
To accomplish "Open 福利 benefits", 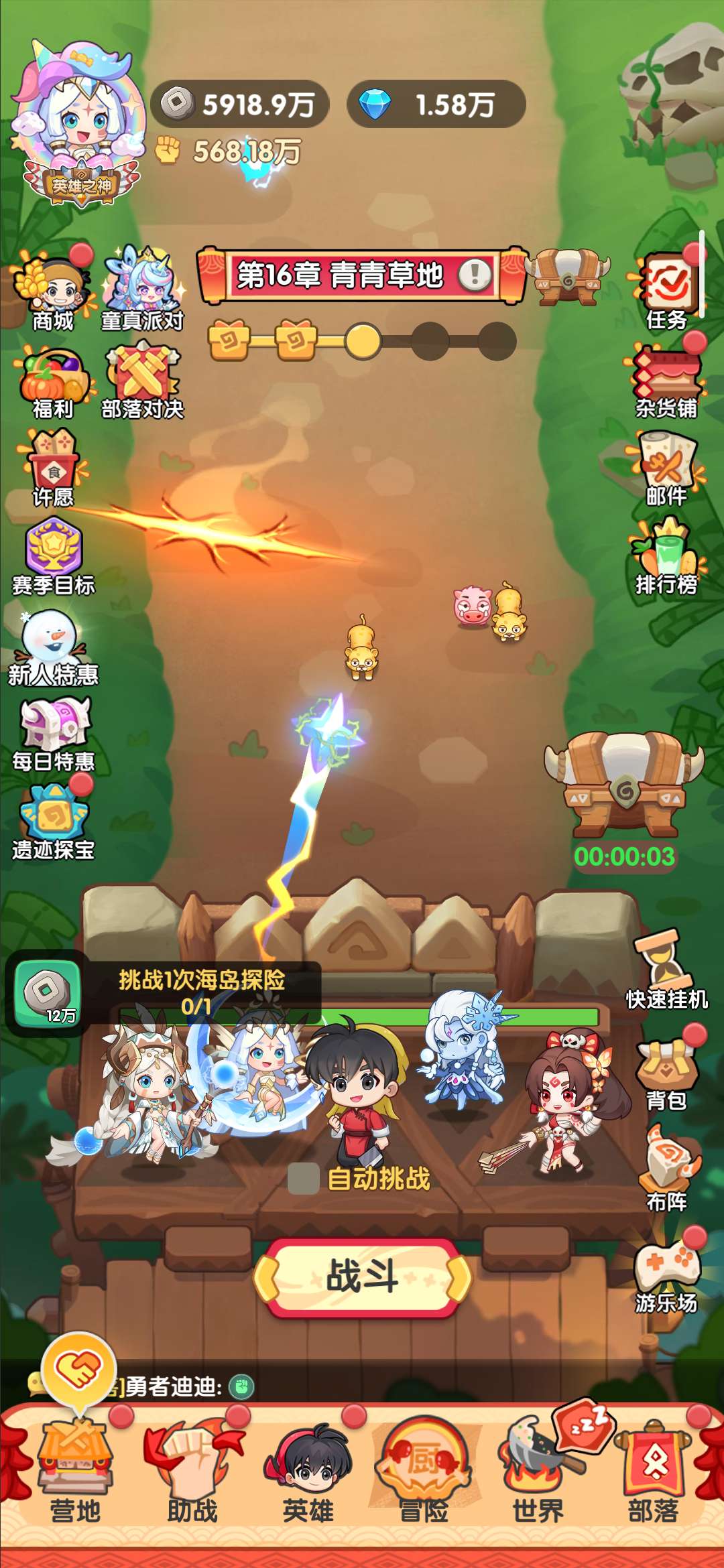I will point(53,380).
